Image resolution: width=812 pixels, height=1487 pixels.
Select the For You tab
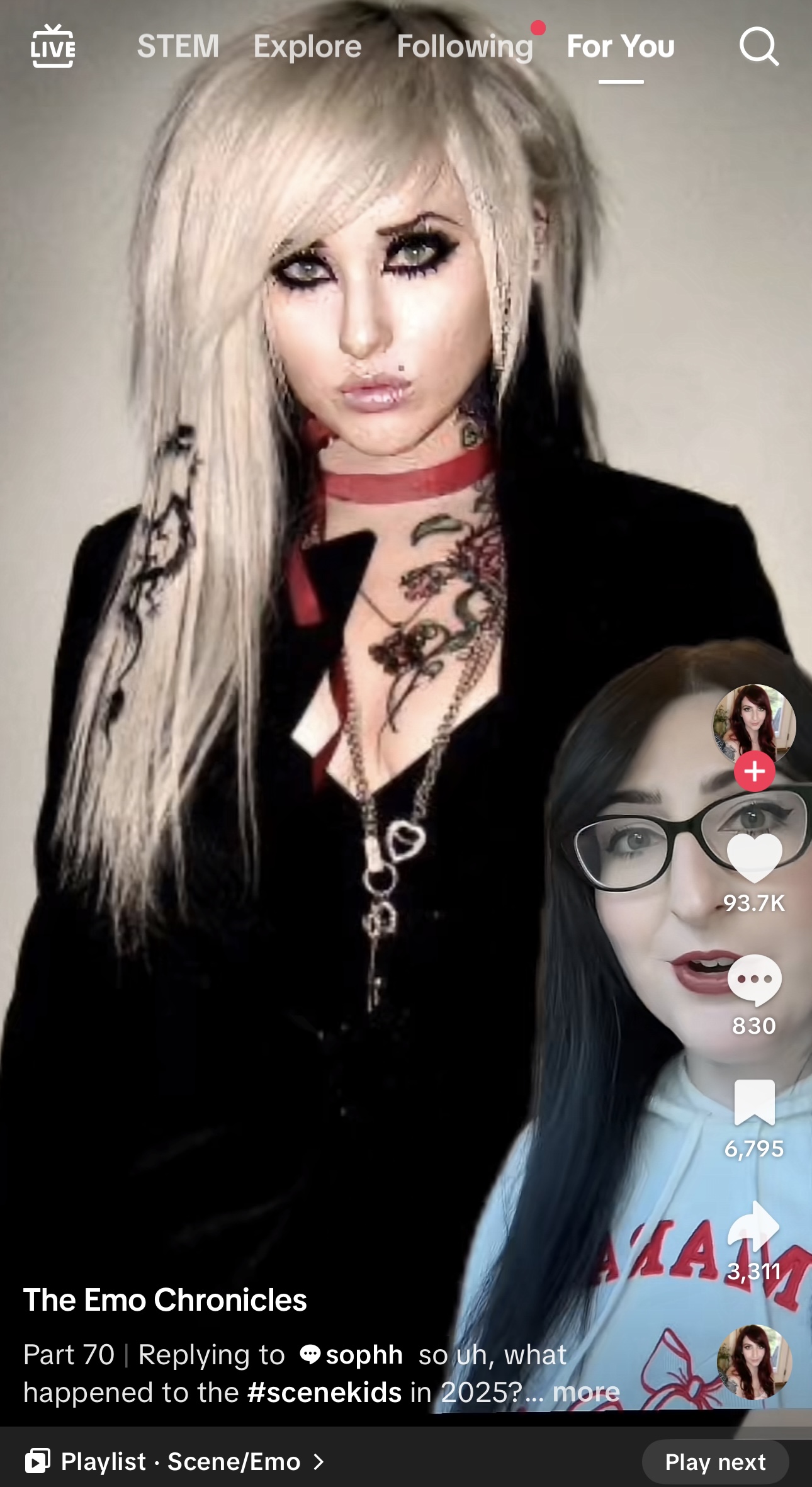621,47
